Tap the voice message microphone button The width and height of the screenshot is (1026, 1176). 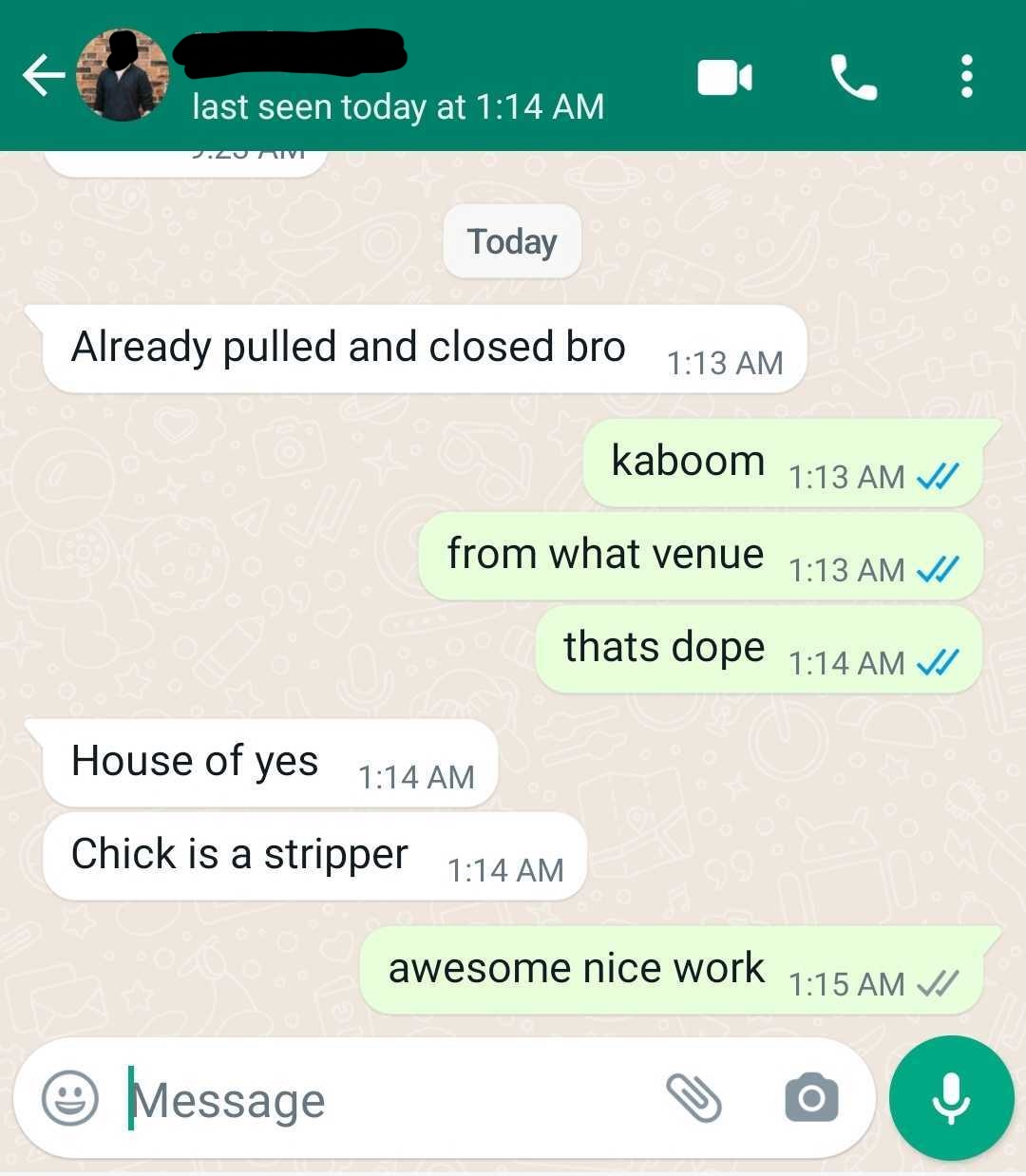(951, 1098)
